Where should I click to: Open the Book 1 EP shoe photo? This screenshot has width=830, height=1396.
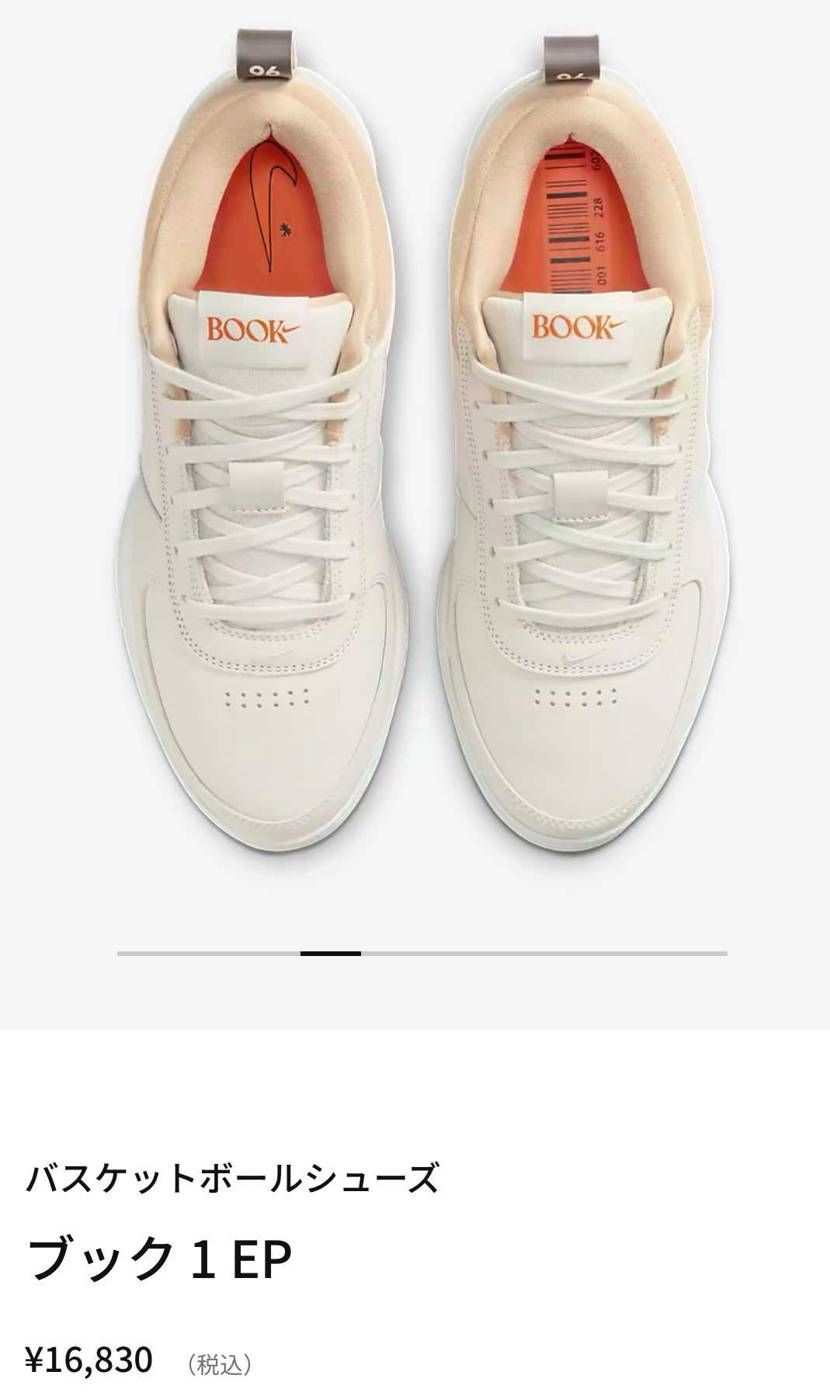[x=415, y=450]
